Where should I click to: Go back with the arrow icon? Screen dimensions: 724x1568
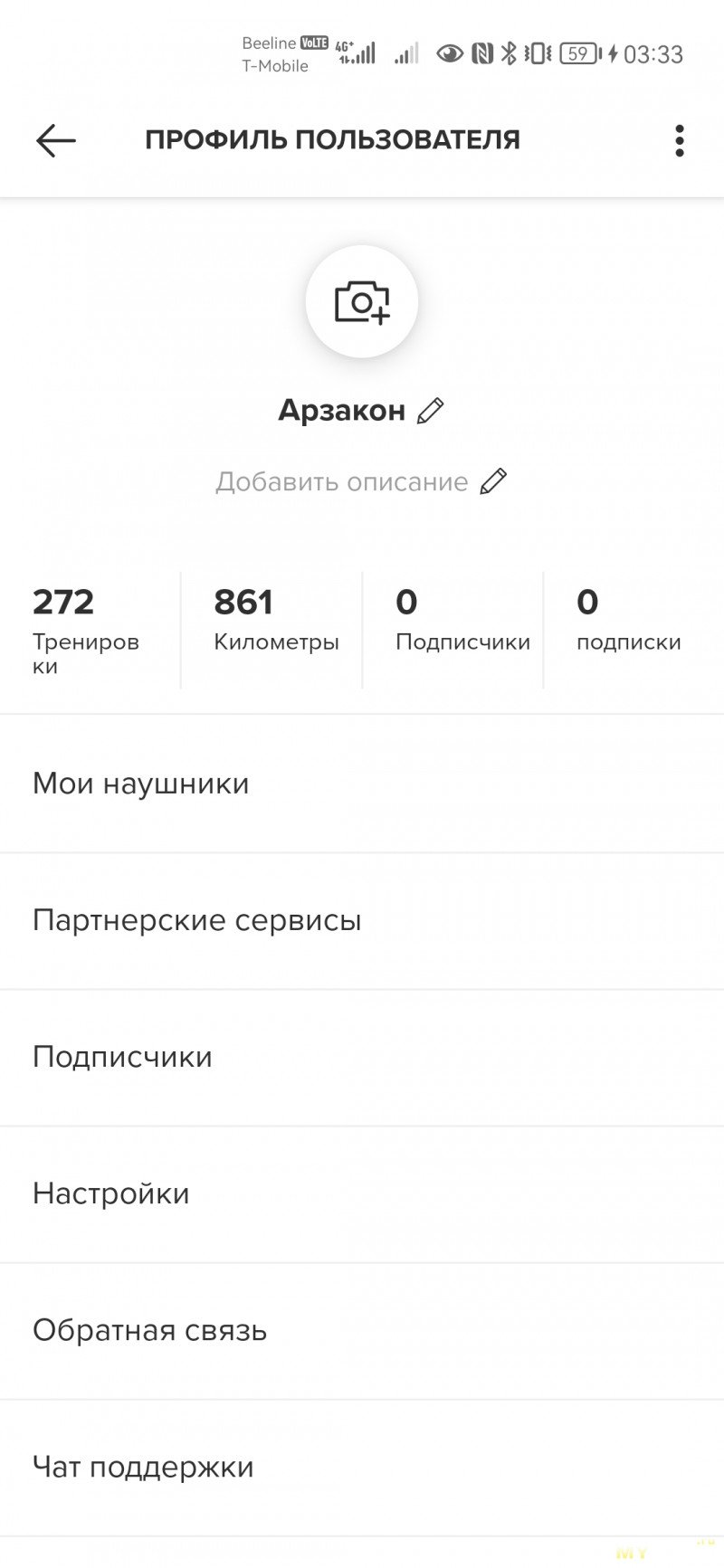(55, 140)
